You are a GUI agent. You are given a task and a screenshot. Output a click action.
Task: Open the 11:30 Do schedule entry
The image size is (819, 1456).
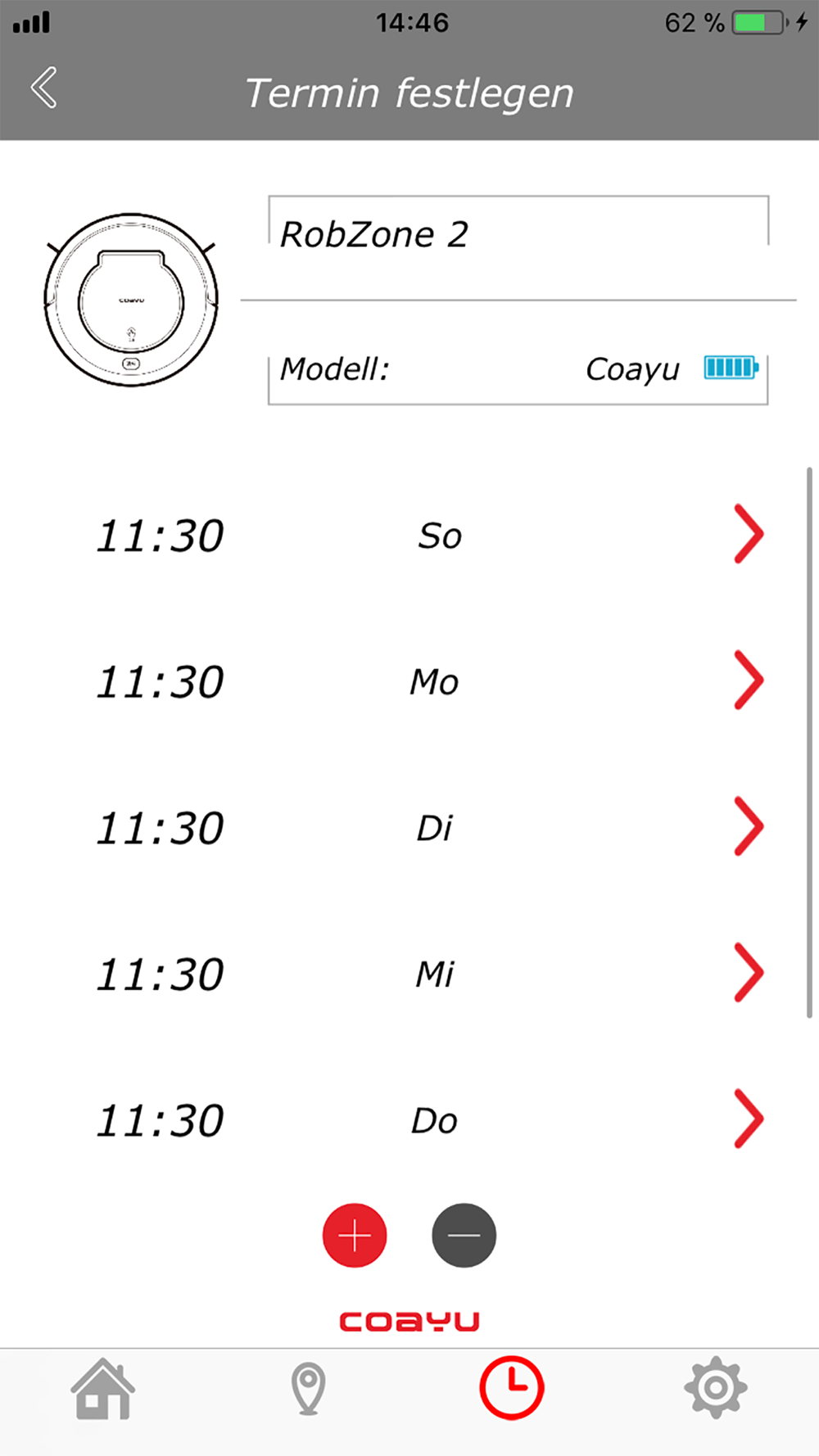(x=409, y=1119)
